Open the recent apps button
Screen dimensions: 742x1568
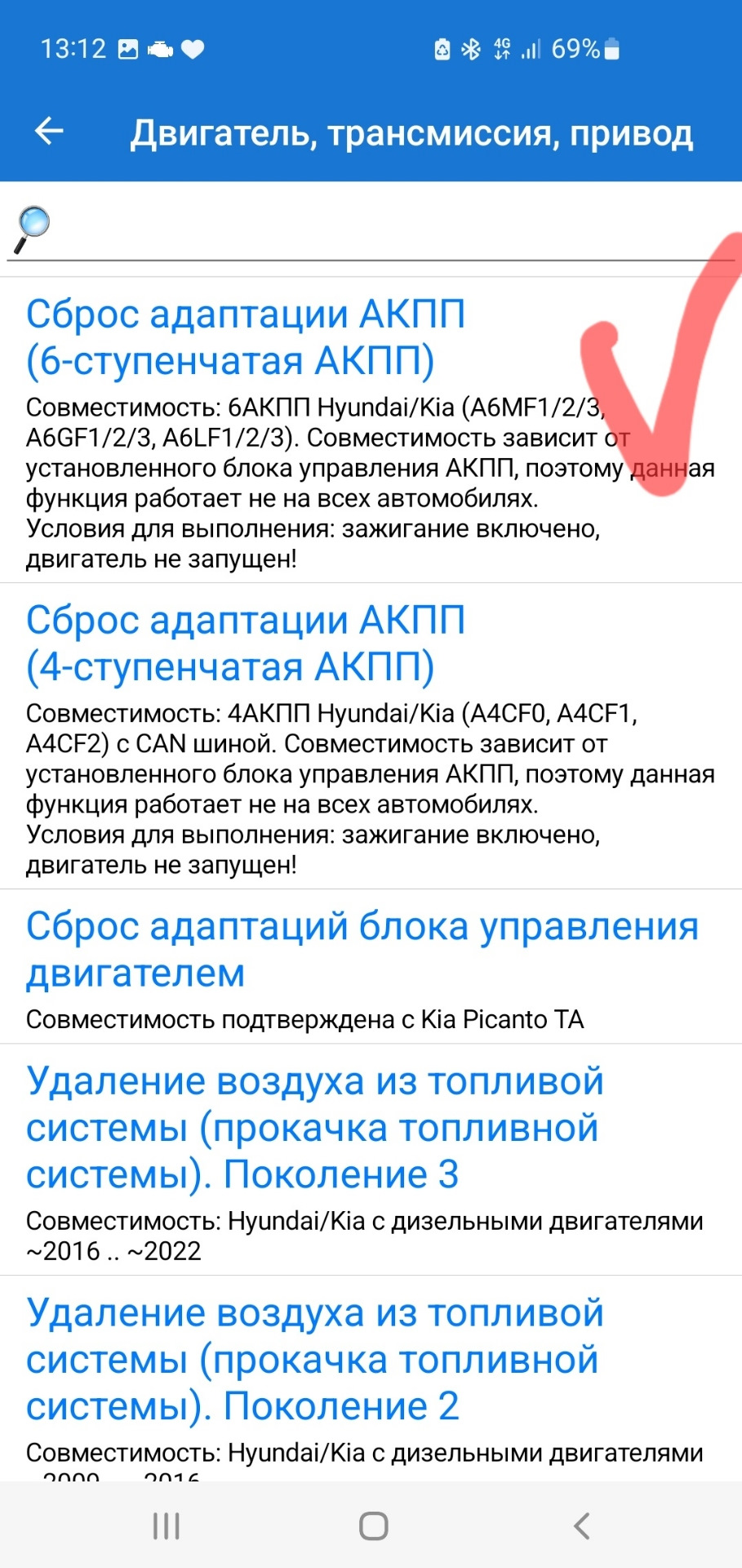tap(166, 1526)
